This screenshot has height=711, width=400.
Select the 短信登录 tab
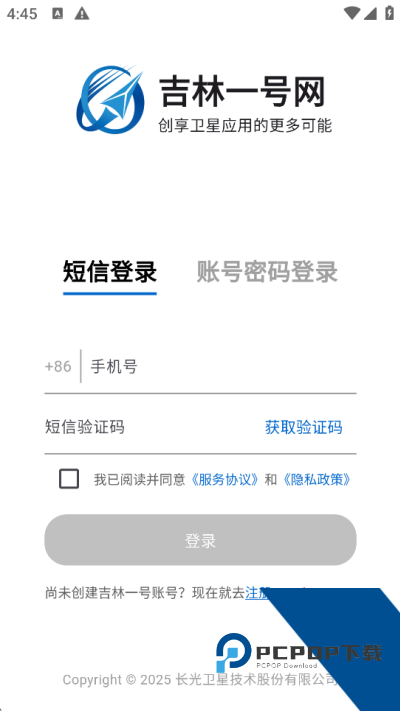click(x=110, y=272)
